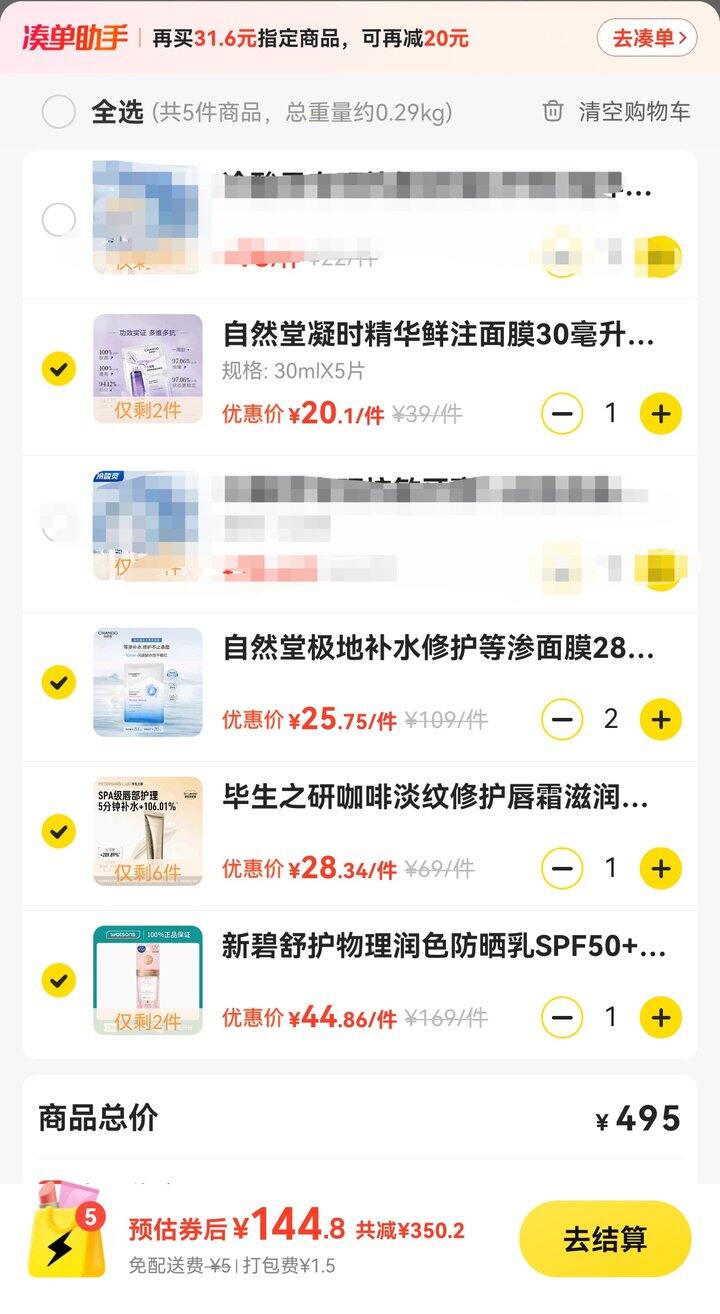The height and width of the screenshot is (1314, 720).
Task: Increase quantity of 新碧舒护物理润色防晒乳
Action: pos(660,1017)
